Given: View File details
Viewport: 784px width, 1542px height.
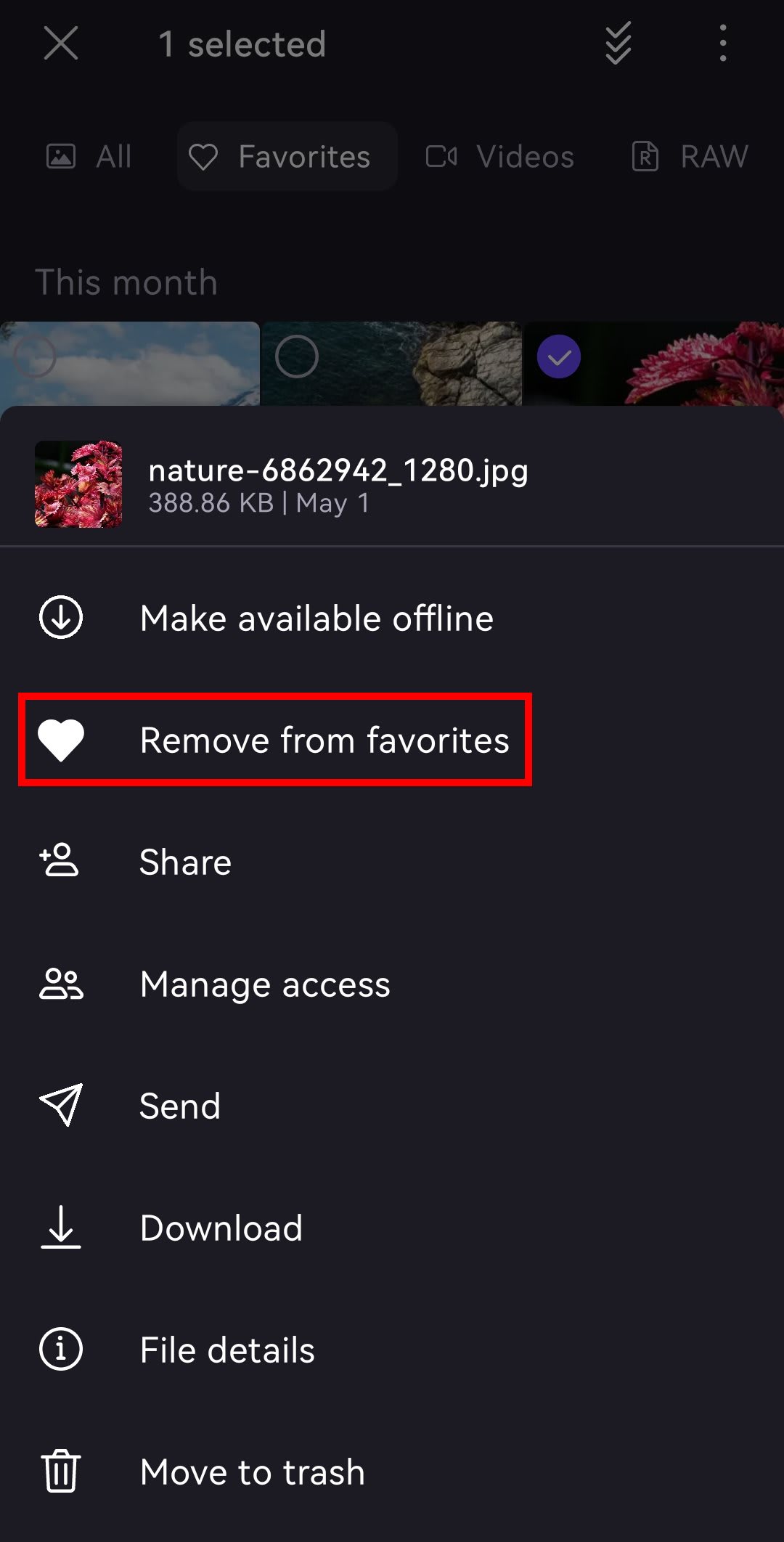Looking at the screenshot, I should (x=392, y=1350).
